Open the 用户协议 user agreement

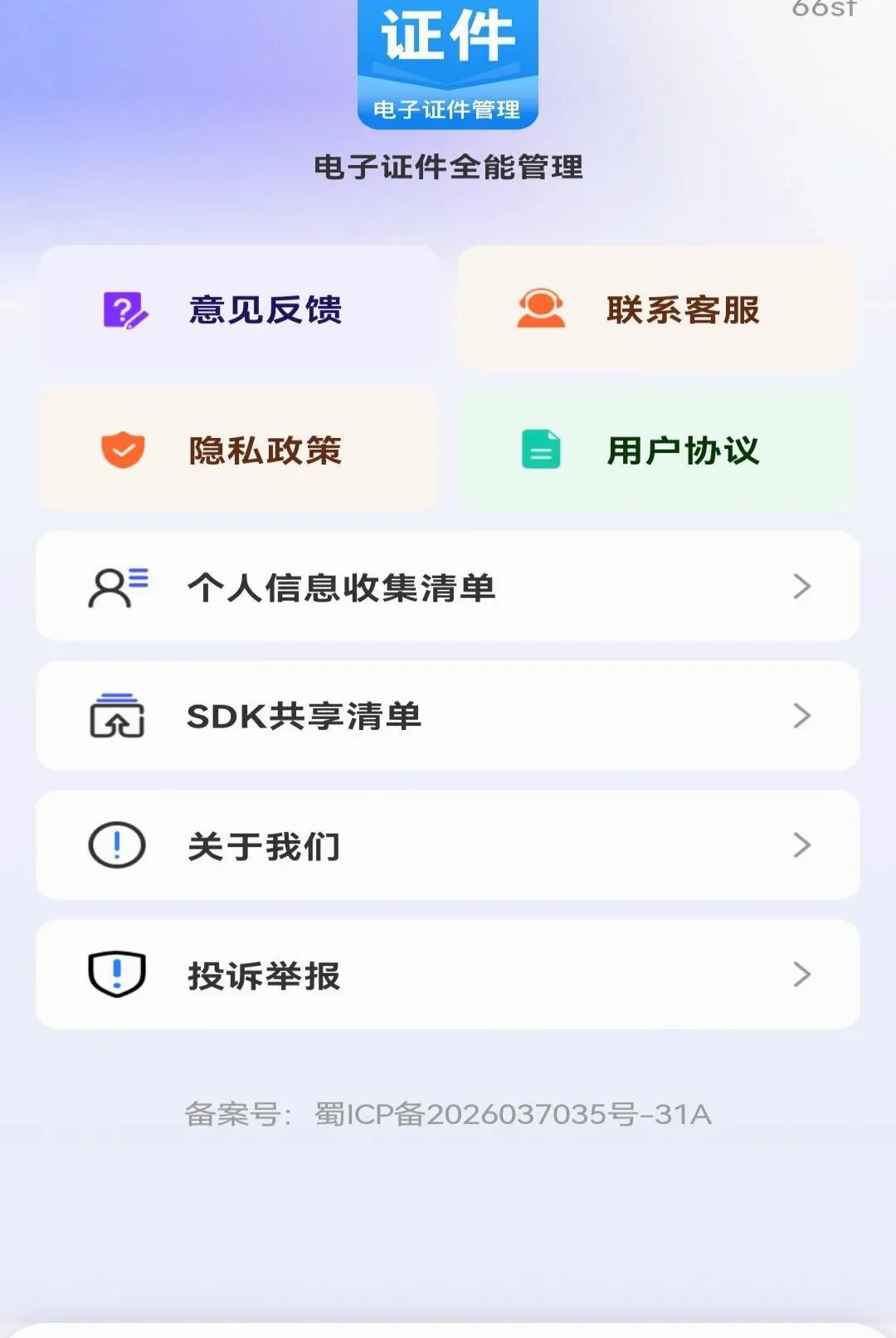pyautogui.click(x=656, y=450)
